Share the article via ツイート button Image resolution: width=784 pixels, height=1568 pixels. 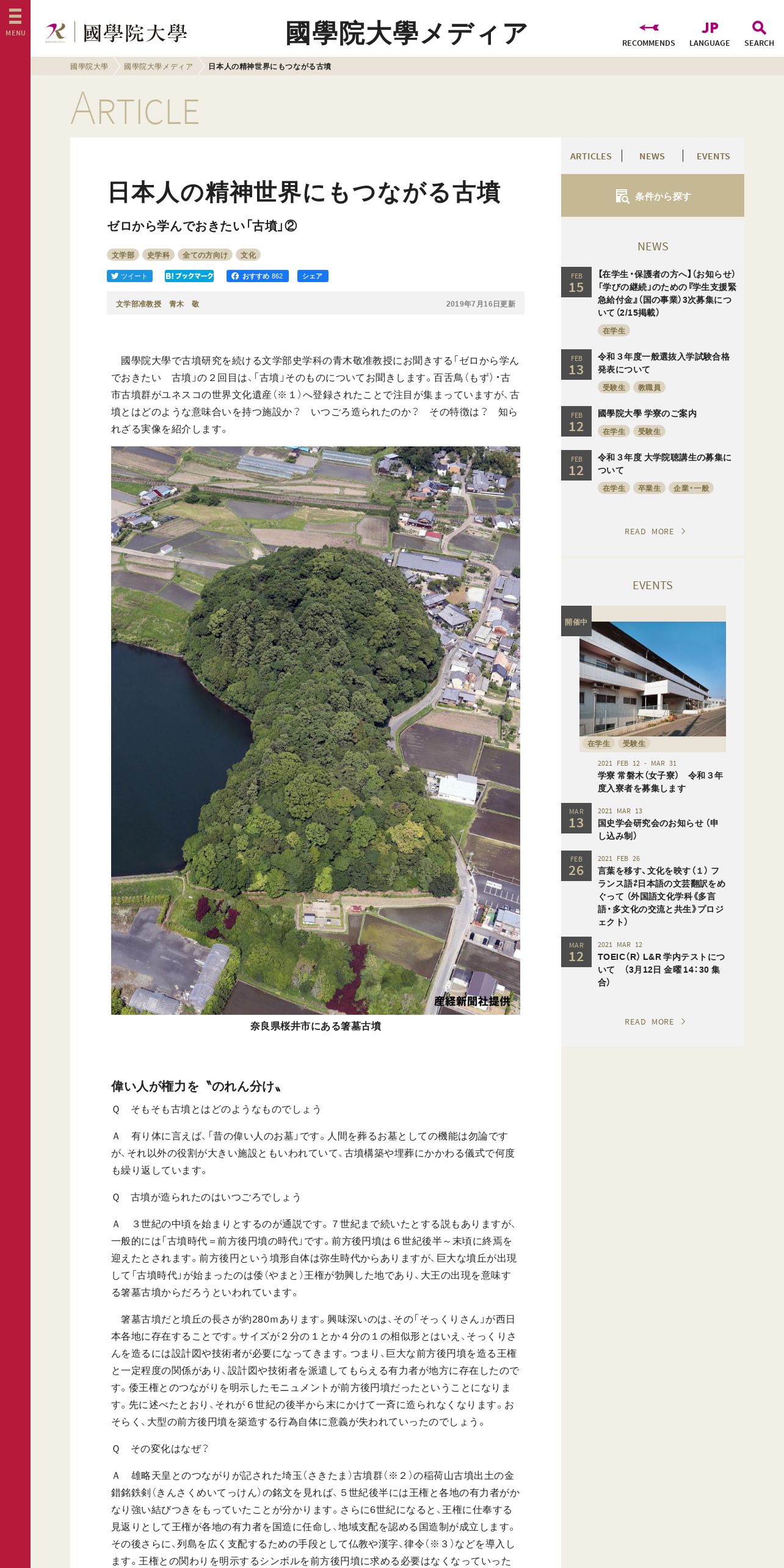(x=129, y=276)
